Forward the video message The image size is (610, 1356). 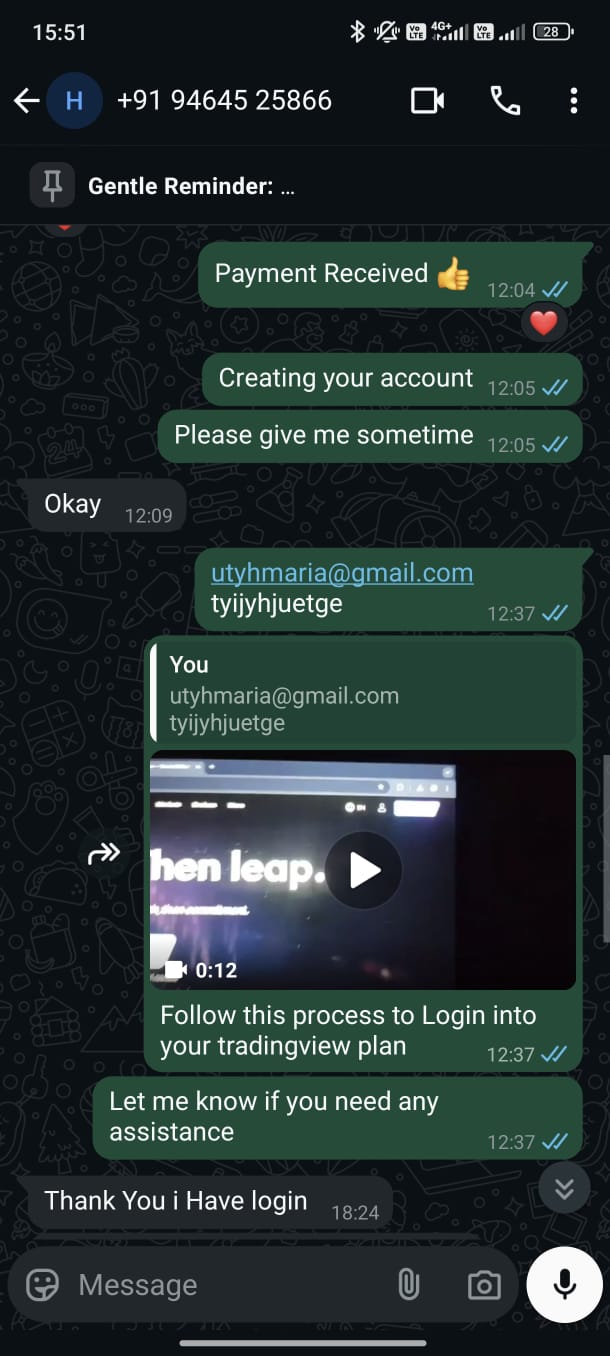coord(104,853)
